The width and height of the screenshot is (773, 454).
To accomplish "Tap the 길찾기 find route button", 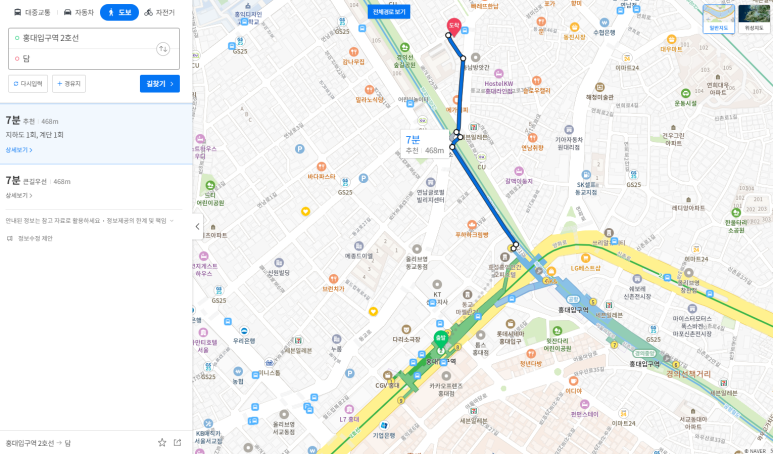I will coord(159,84).
